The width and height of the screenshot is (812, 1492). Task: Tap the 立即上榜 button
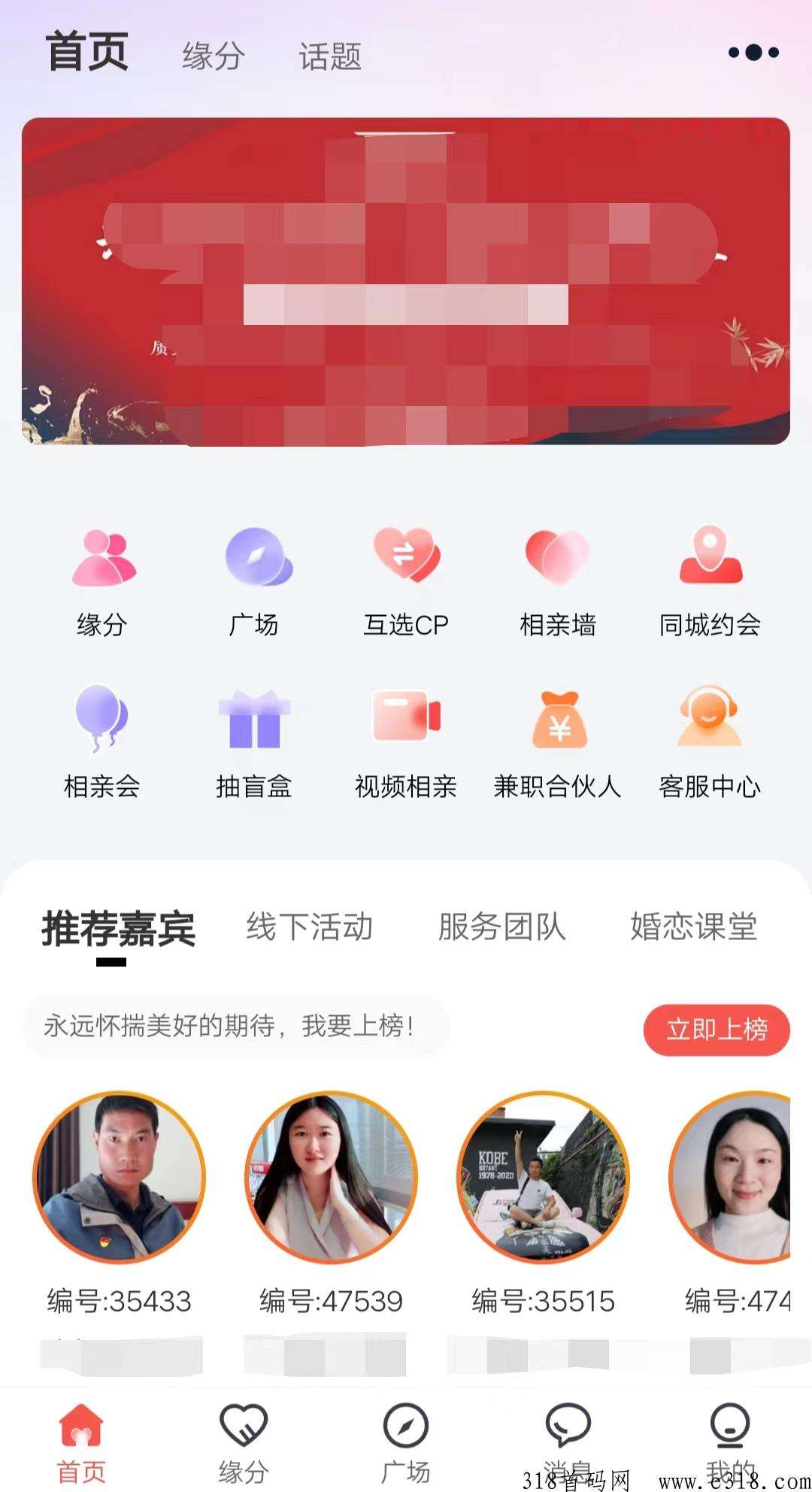pos(716,1029)
